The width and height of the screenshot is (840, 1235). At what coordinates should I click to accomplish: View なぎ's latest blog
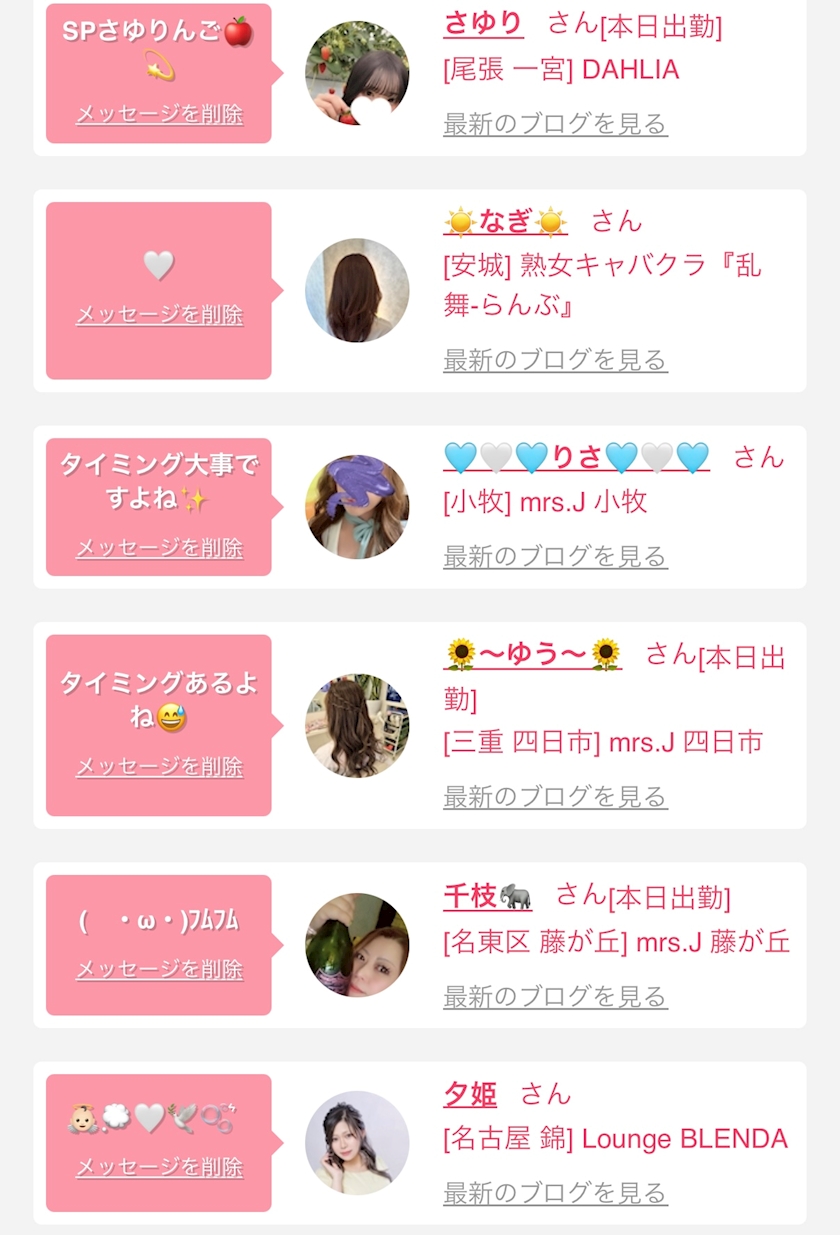tap(555, 360)
